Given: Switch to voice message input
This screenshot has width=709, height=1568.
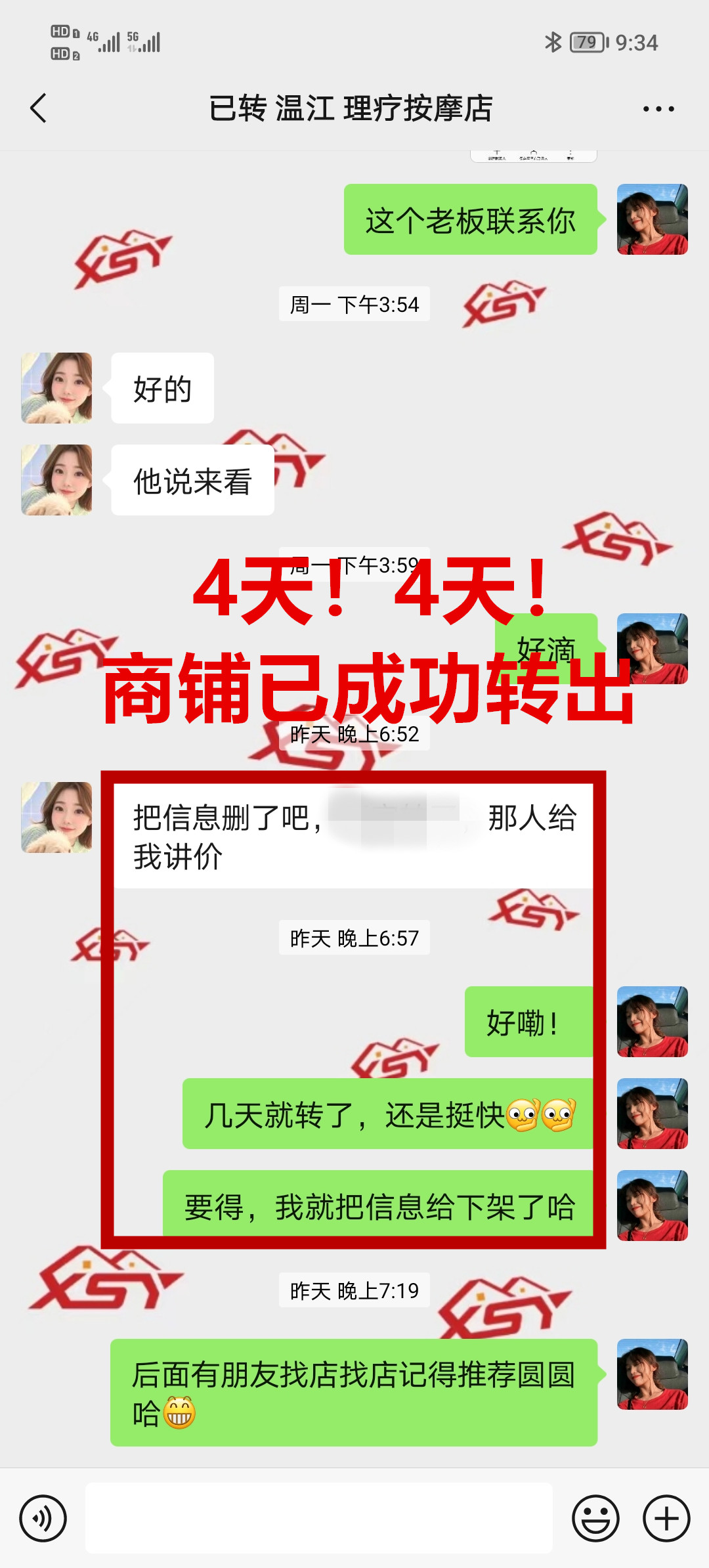Looking at the screenshot, I should coord(43,1518).
